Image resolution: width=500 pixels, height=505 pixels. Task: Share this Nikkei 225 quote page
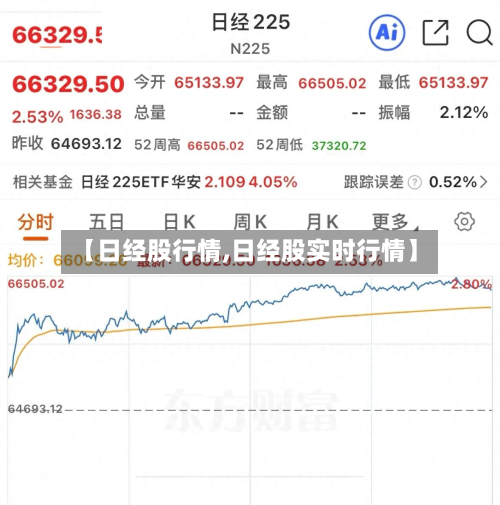[435, 33]
